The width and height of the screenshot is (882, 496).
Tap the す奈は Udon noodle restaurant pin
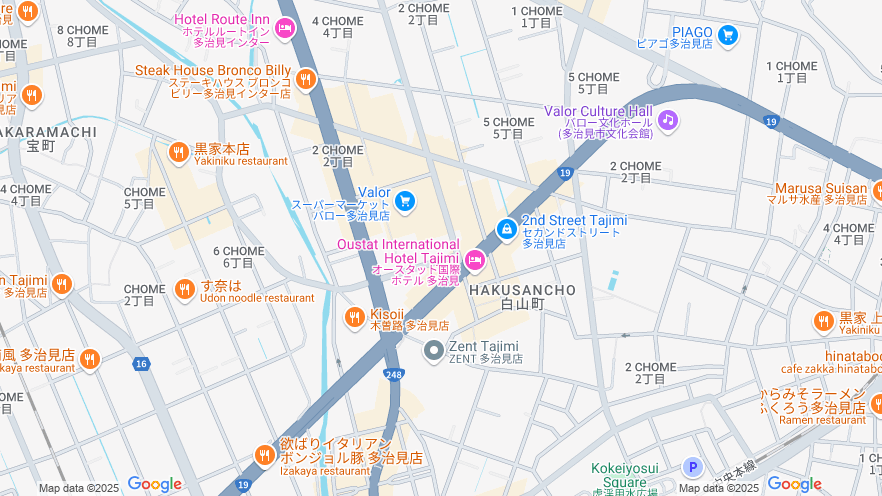[184, 290]
